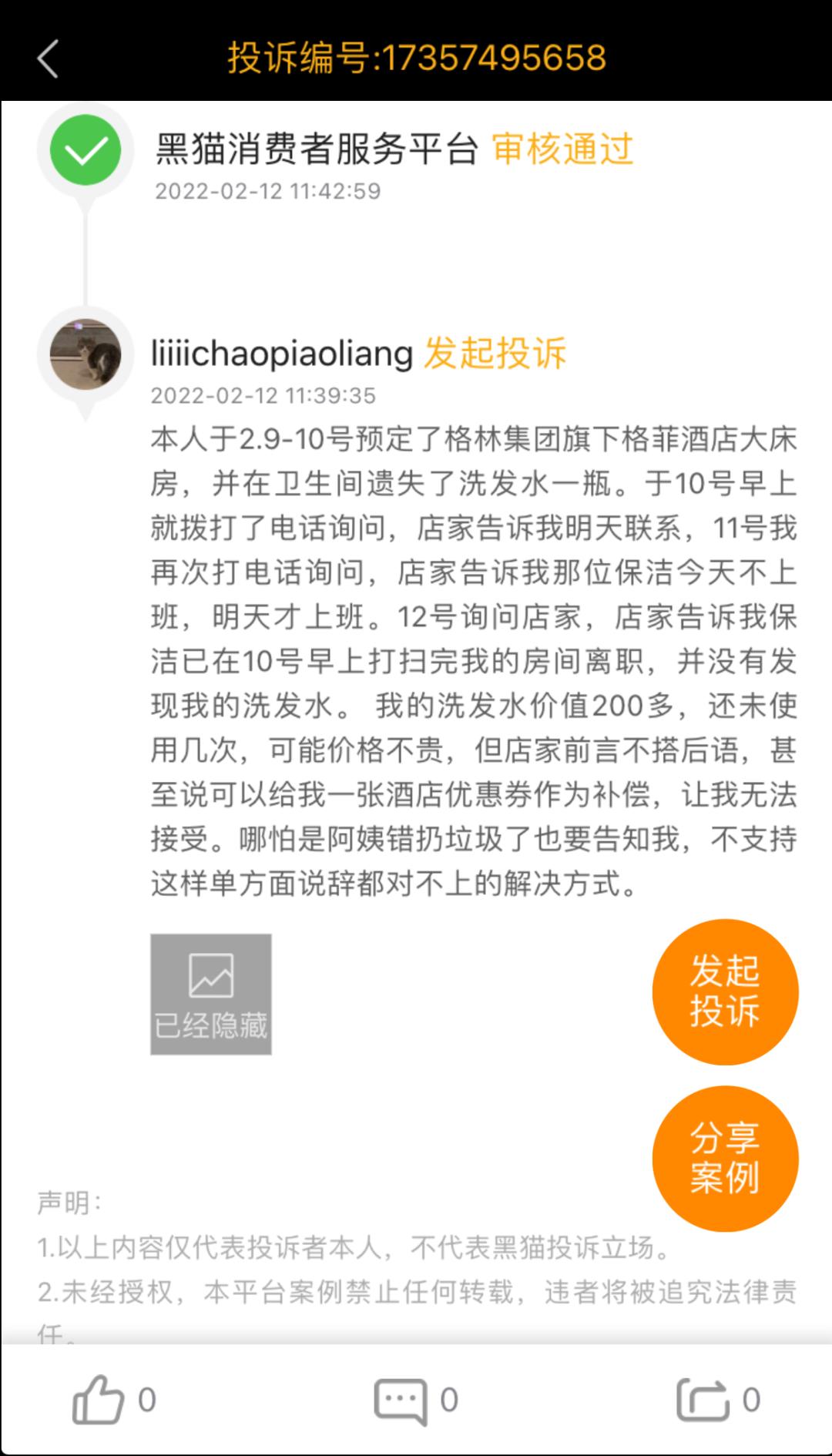Viewport: 832px width, 1456px height.
Task: Go back using the top-left arrow
Action: coord(48,59)
